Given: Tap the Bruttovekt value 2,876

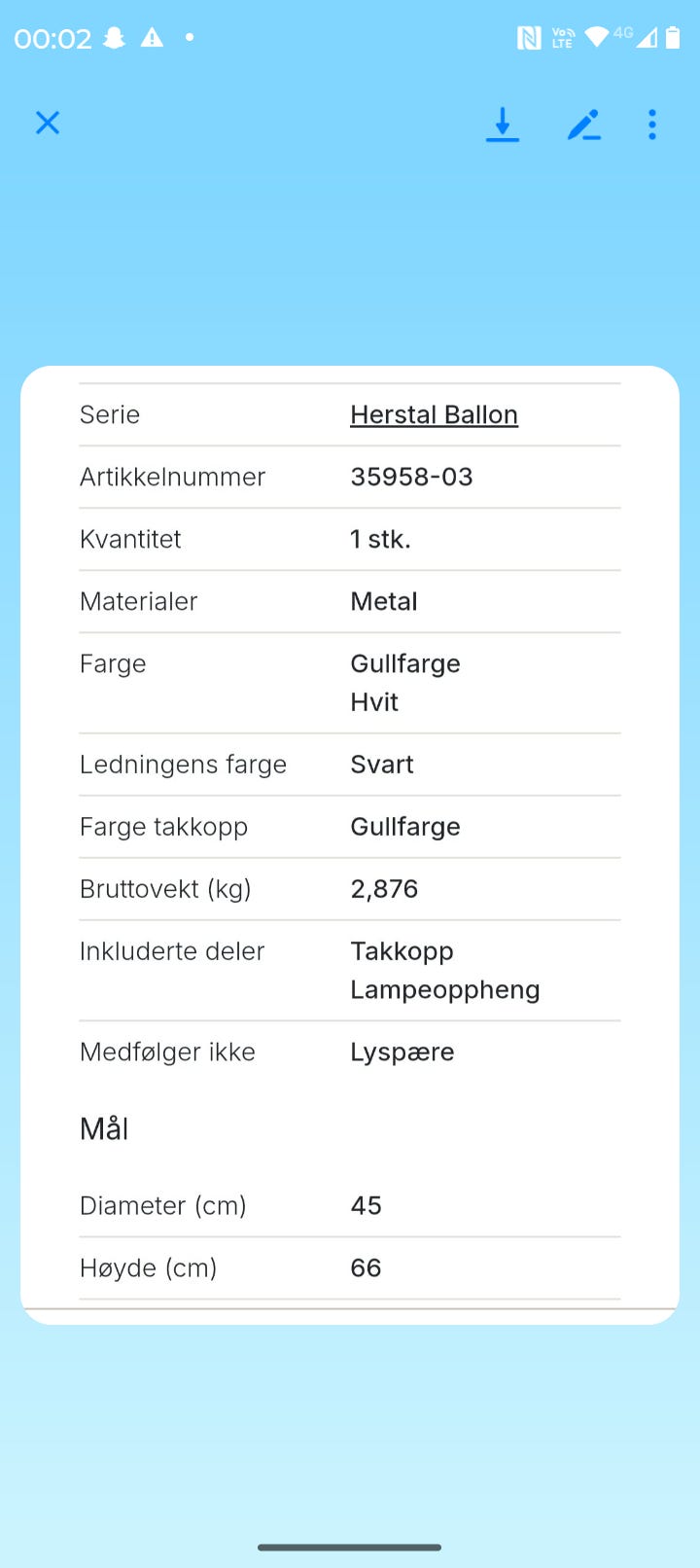Looking at the screenshot, I should [384, 888].
